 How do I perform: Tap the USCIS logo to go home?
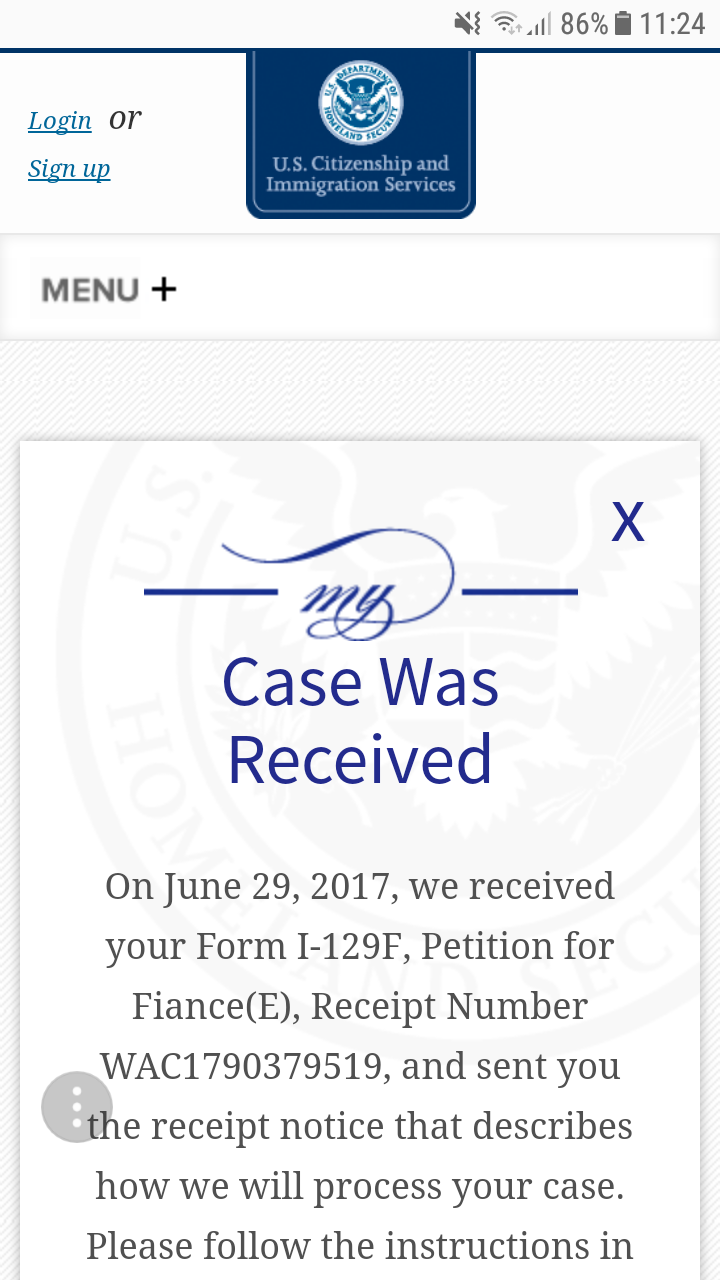(361, 134)
